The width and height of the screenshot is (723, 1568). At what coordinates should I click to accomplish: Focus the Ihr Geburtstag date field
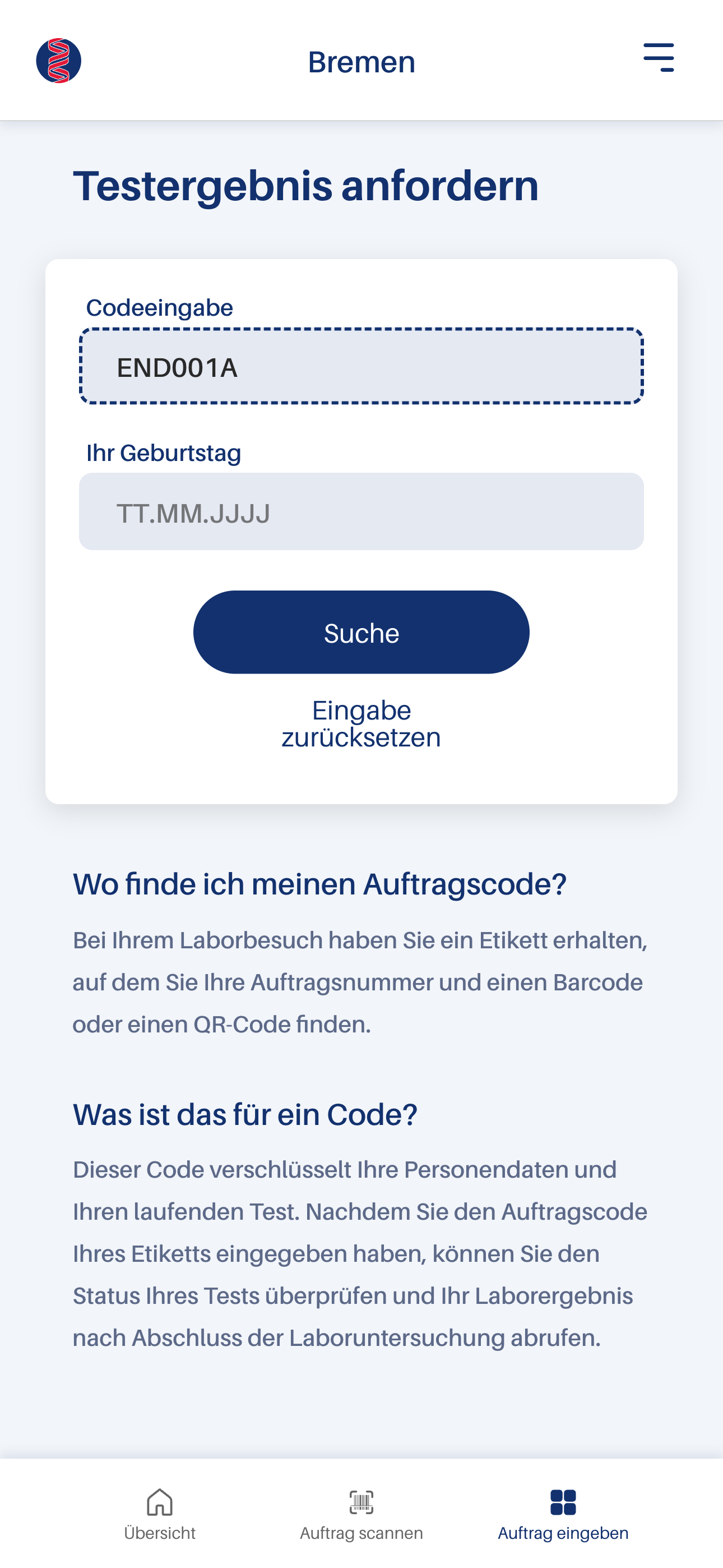361,512
